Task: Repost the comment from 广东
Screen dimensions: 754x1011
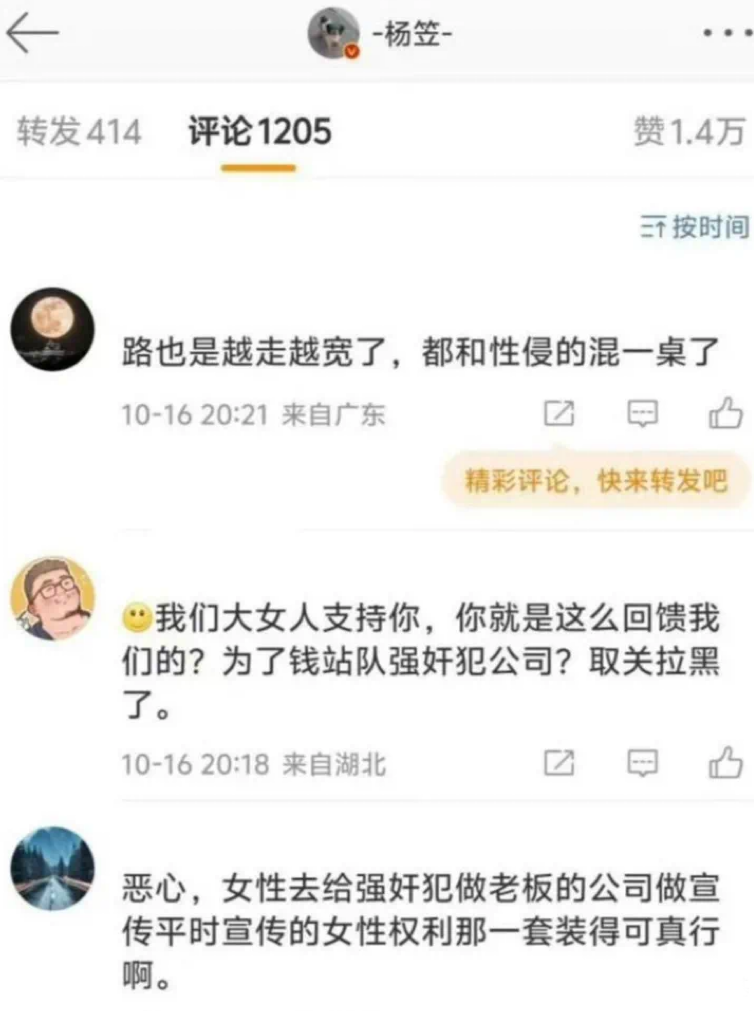Action: [558, 413]
